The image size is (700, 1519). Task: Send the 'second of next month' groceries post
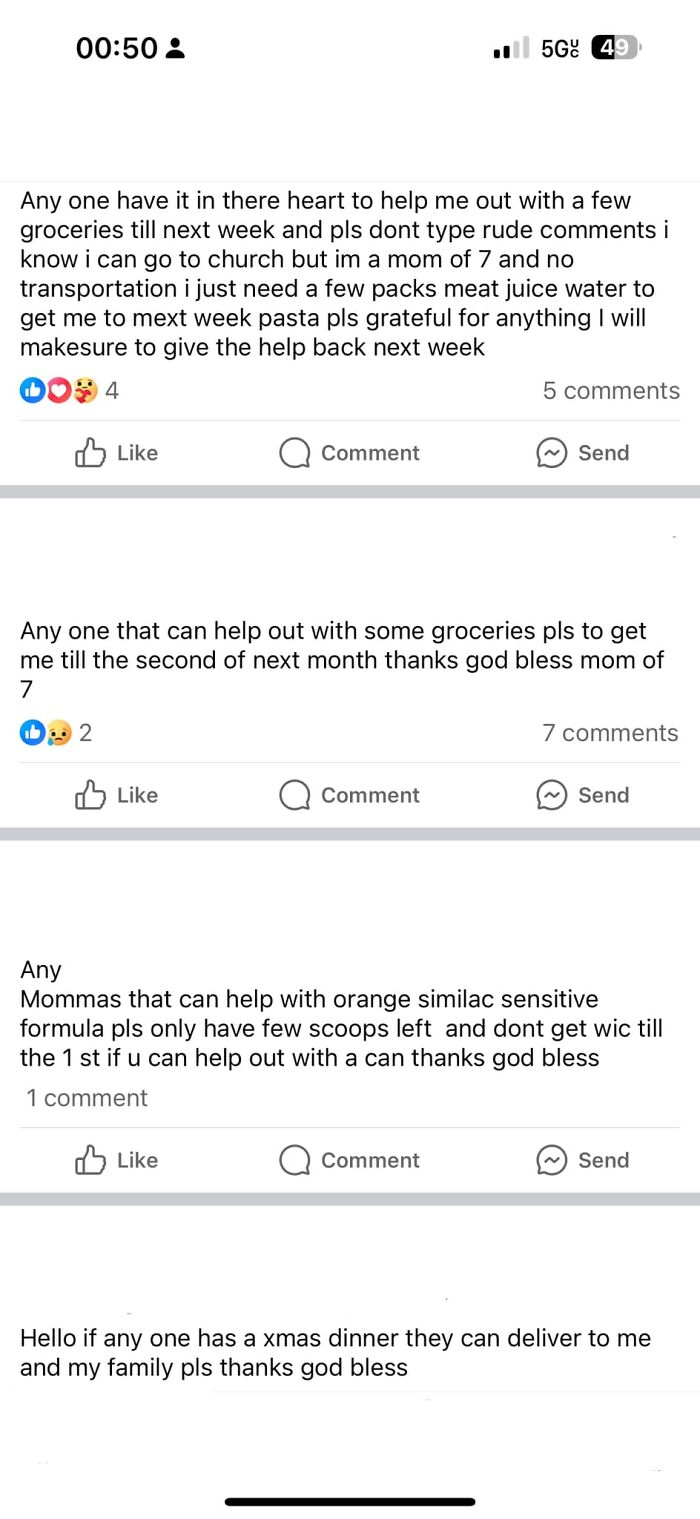[583, 795]
